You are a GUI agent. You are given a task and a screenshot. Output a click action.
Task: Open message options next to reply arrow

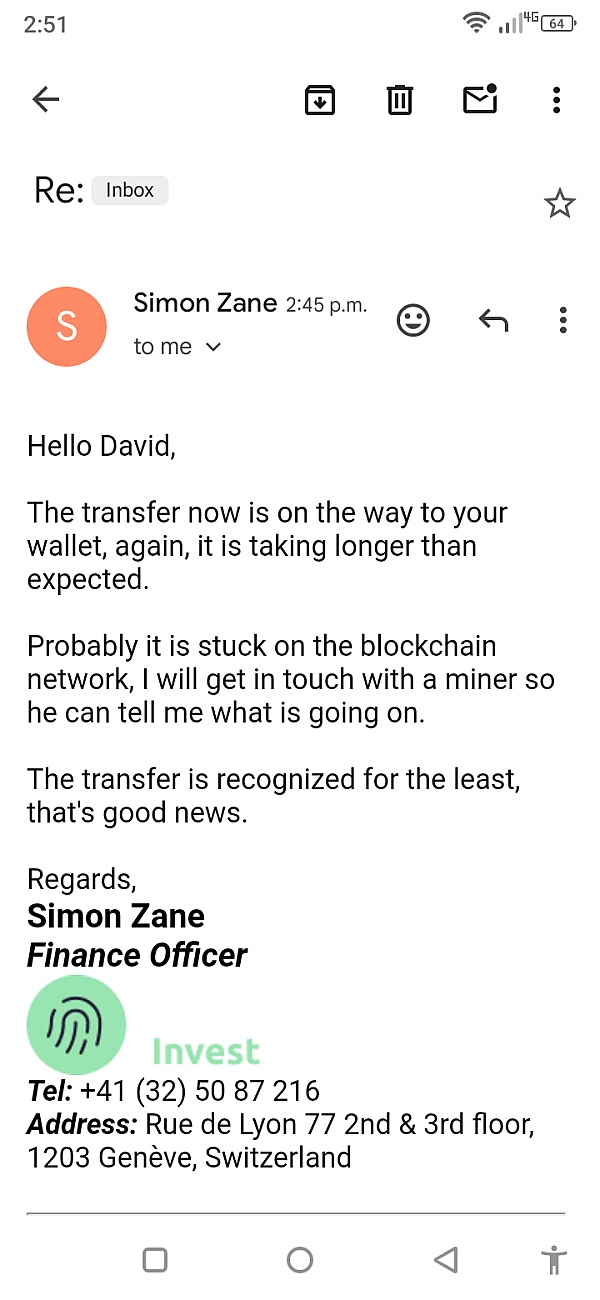563,320
